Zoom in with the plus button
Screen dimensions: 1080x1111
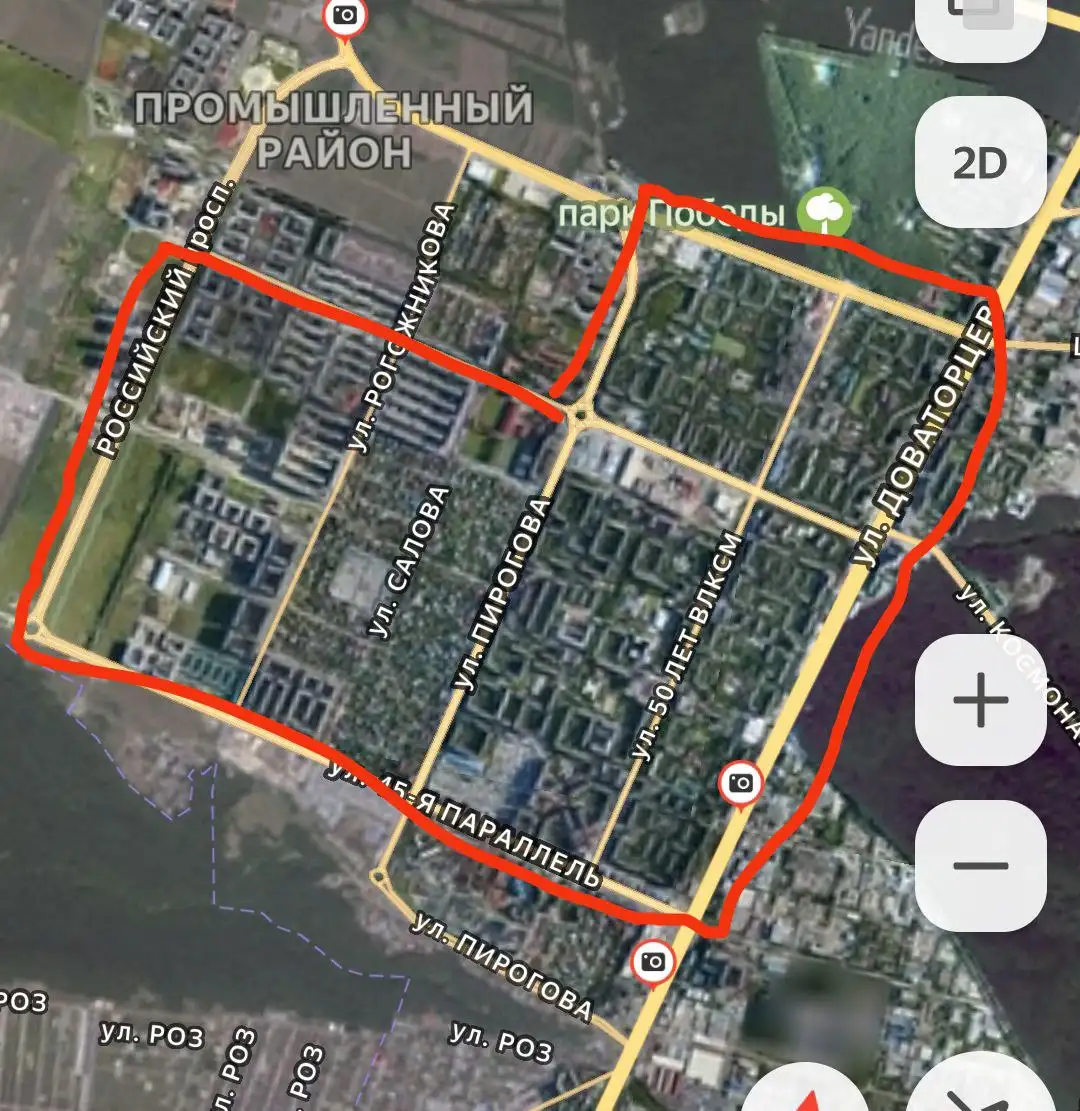(980, 700)
